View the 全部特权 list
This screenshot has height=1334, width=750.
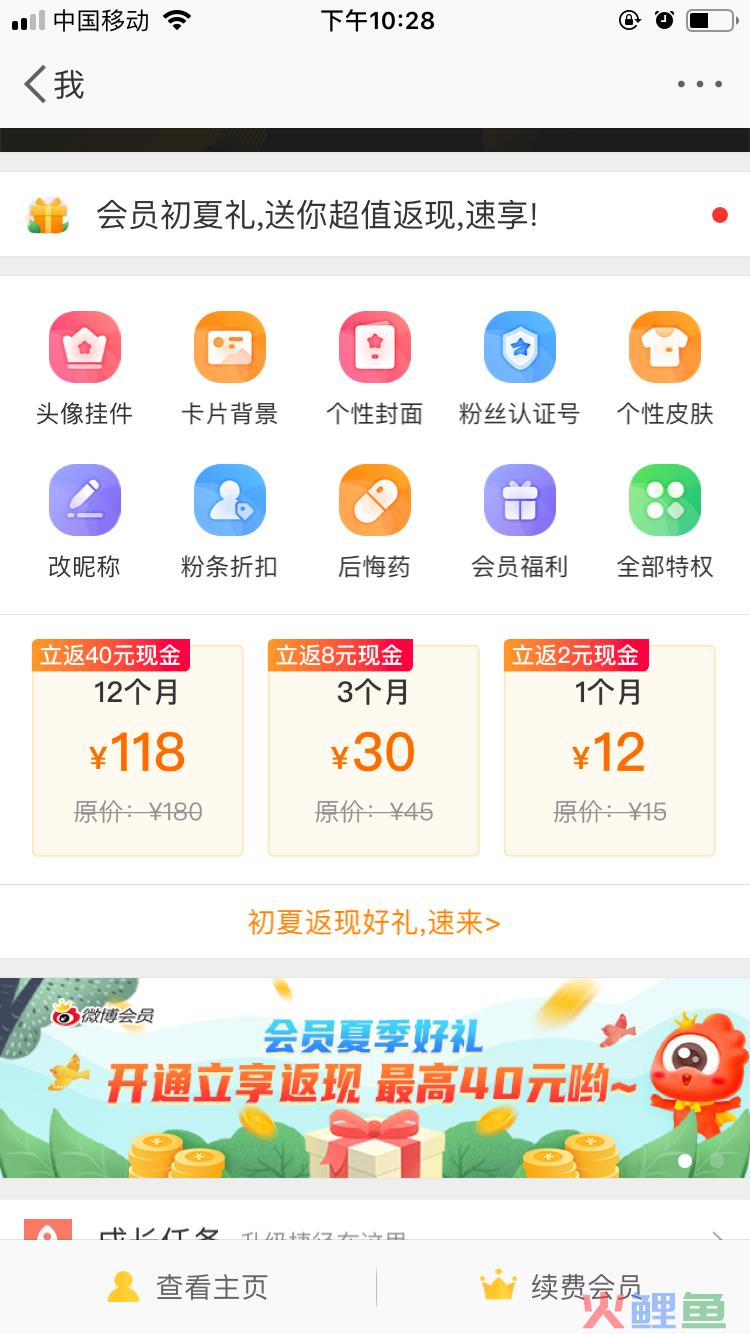pos(665,522)
